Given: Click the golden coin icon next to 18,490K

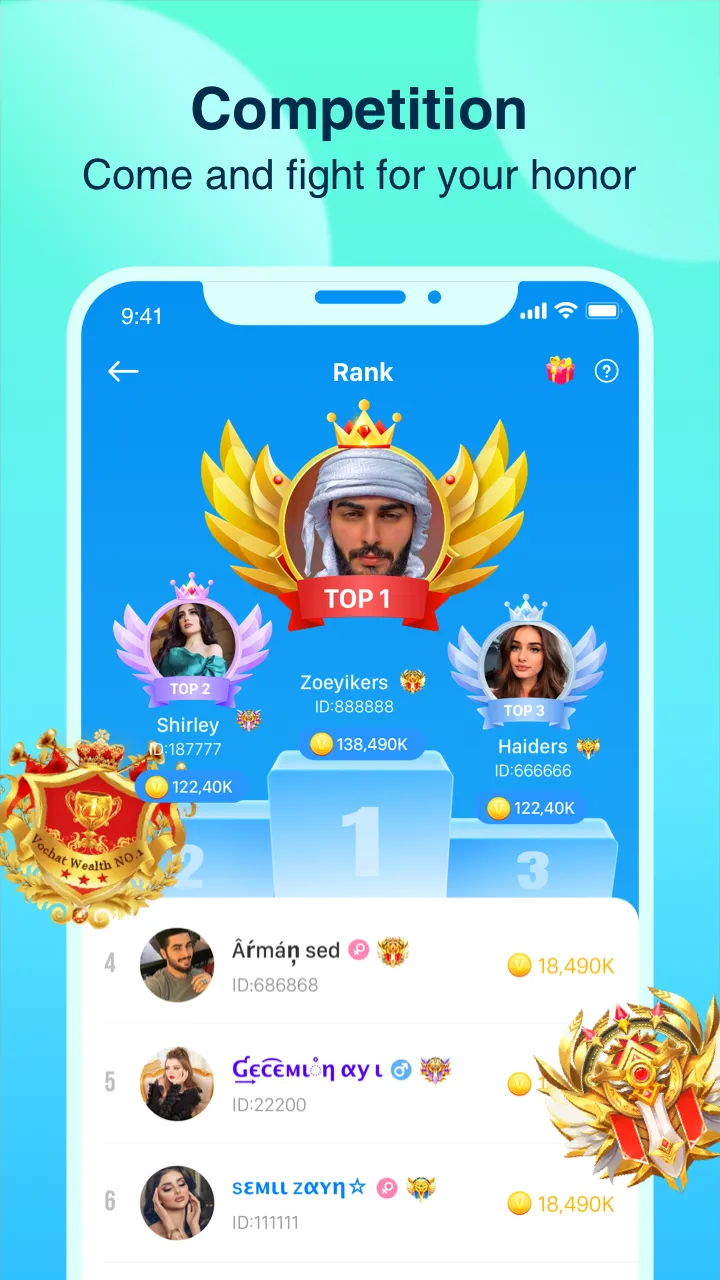Looking at the screenshot, I should click(519, 966).
